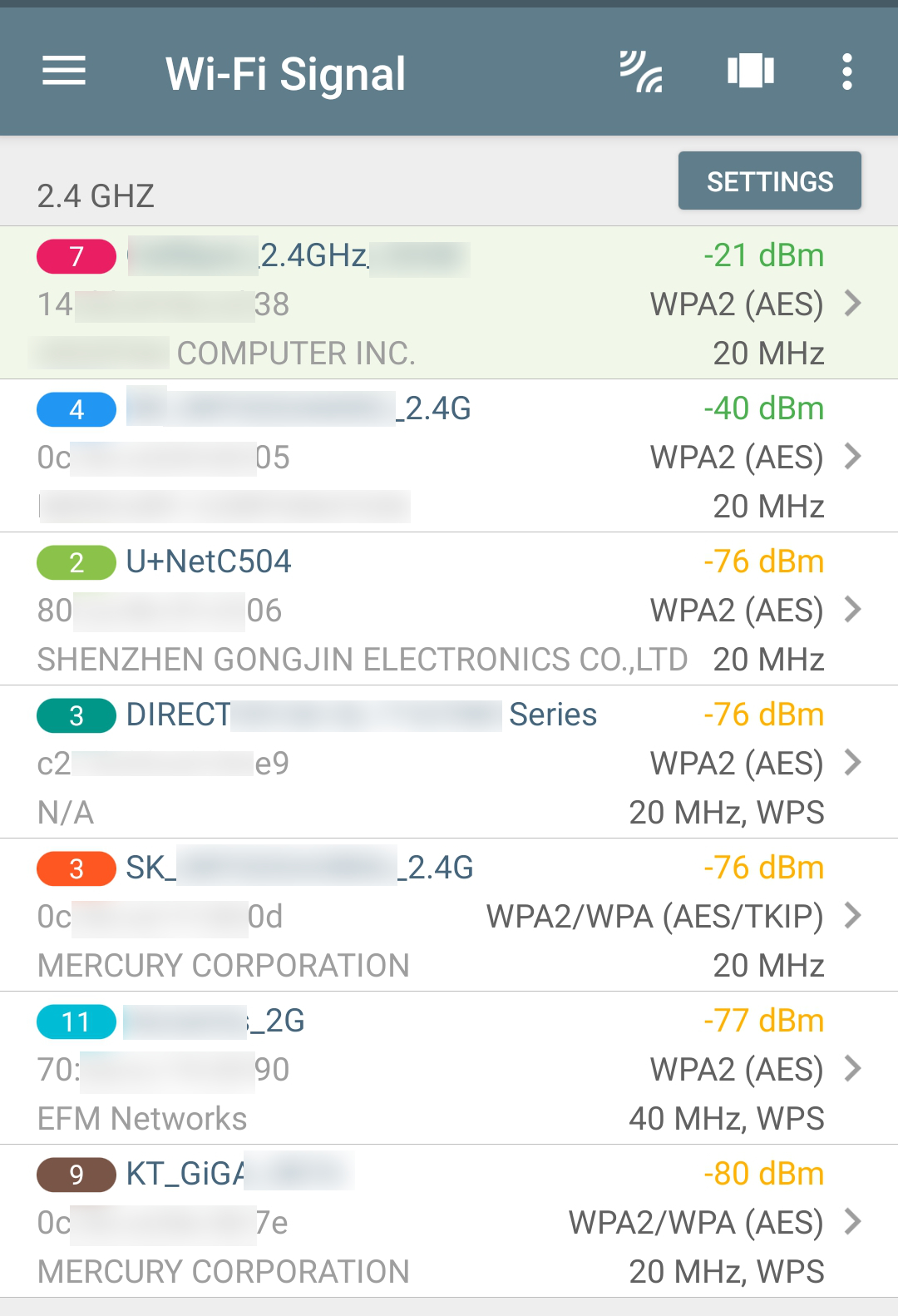View the EFM Networks _2G entry
Viewport: 898px width, 1316px height.
click(x=449, y=1068)
